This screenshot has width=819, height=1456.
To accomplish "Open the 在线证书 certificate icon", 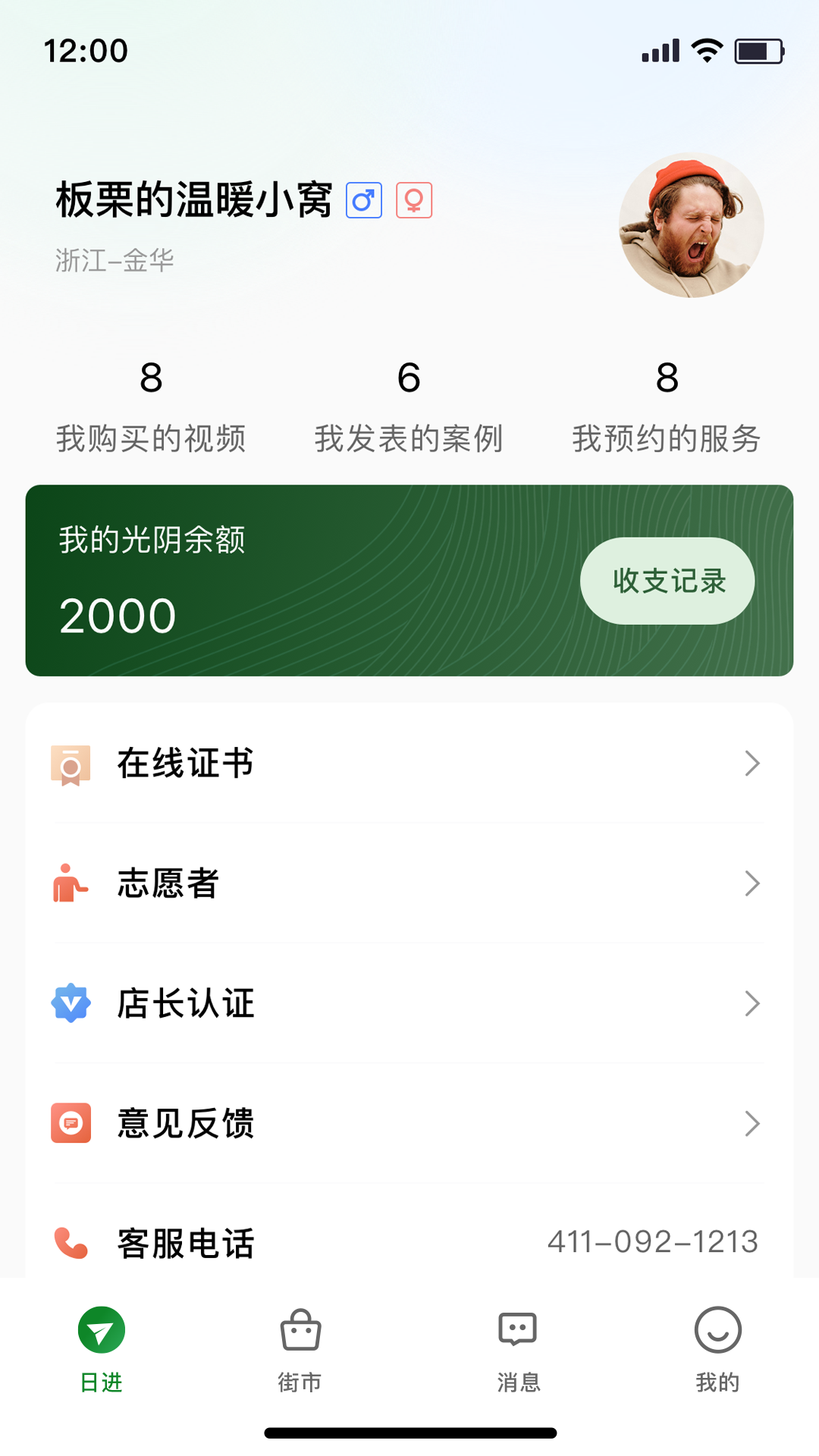I will [x=71, y=764].
